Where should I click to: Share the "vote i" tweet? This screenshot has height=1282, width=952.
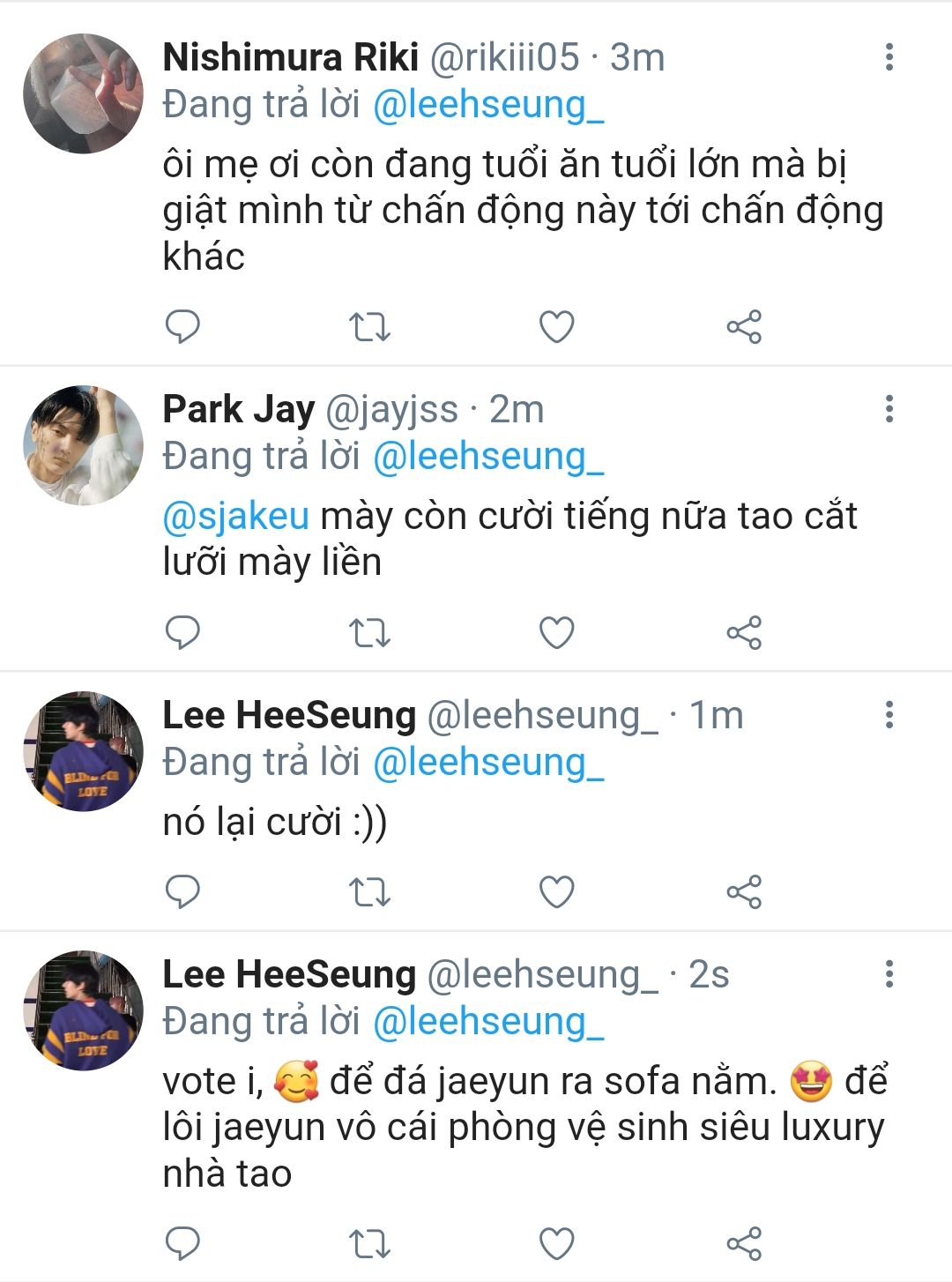743,1243
